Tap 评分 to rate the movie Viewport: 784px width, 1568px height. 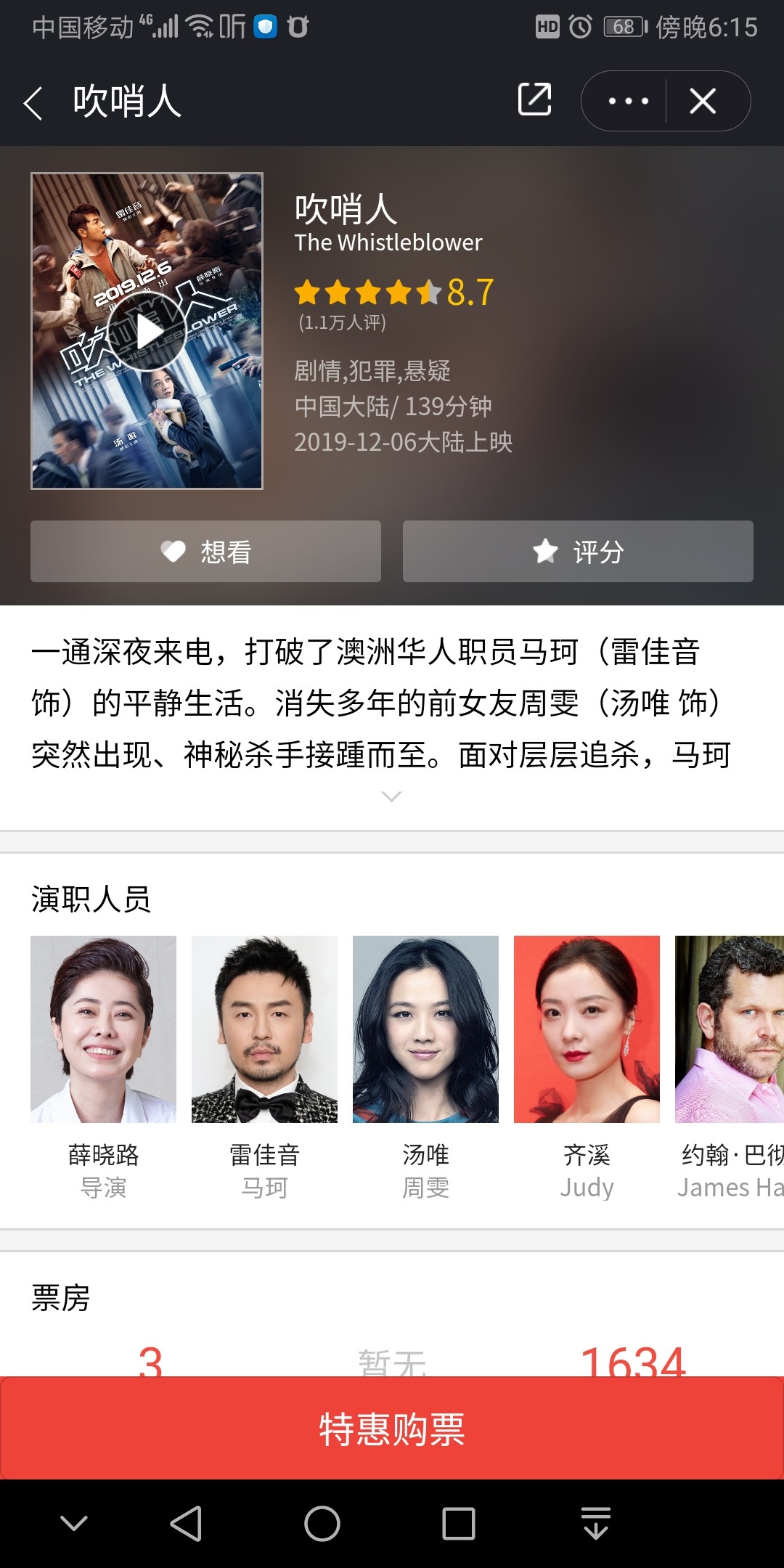tap(578, 552)
